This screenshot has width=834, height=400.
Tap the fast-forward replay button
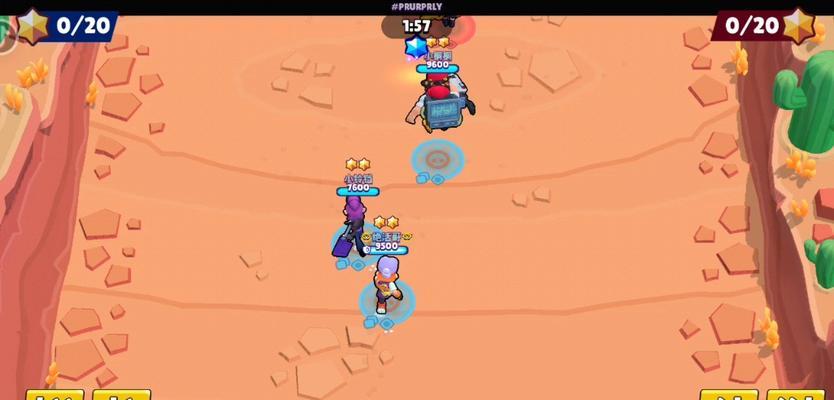797,396
